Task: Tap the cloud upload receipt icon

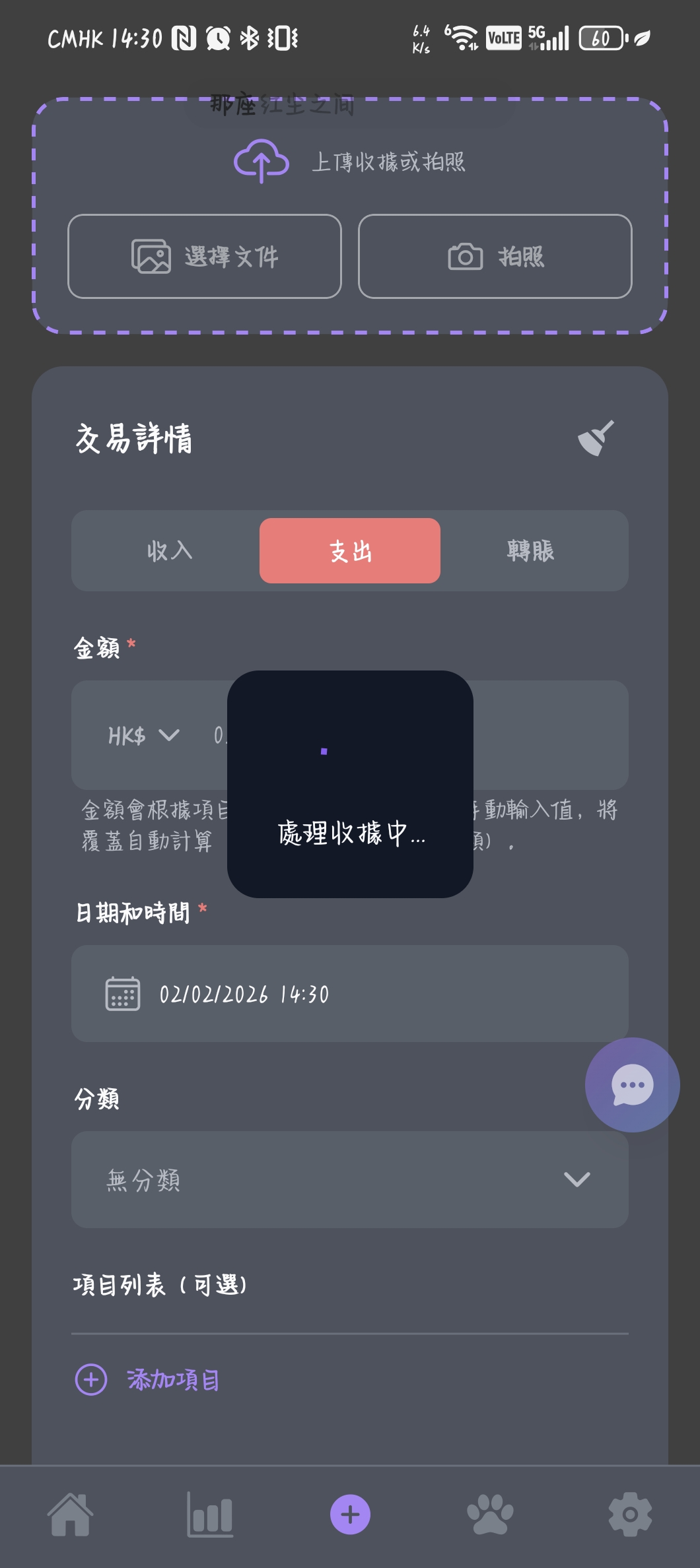Action: 261,160
